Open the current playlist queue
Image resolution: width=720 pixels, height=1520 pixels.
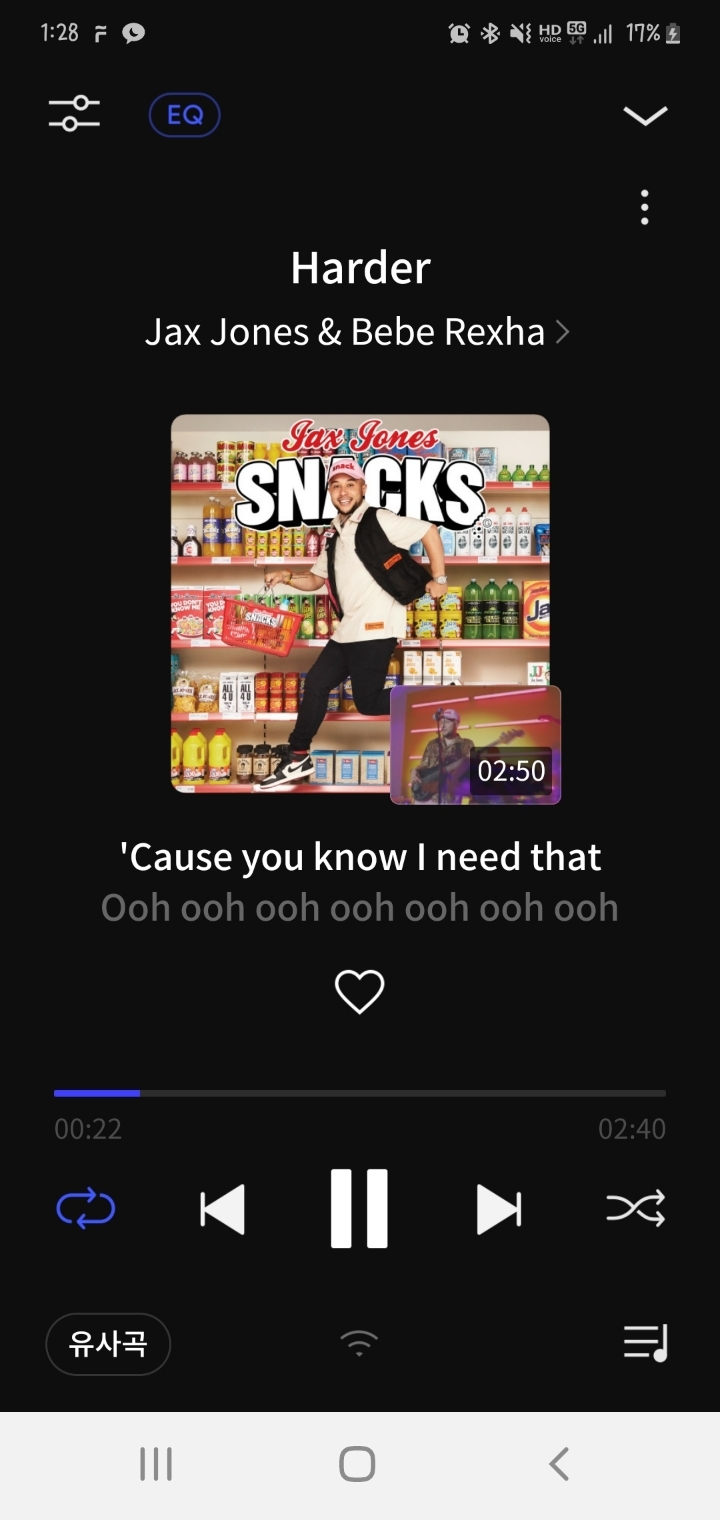(x=645, y=1343)
